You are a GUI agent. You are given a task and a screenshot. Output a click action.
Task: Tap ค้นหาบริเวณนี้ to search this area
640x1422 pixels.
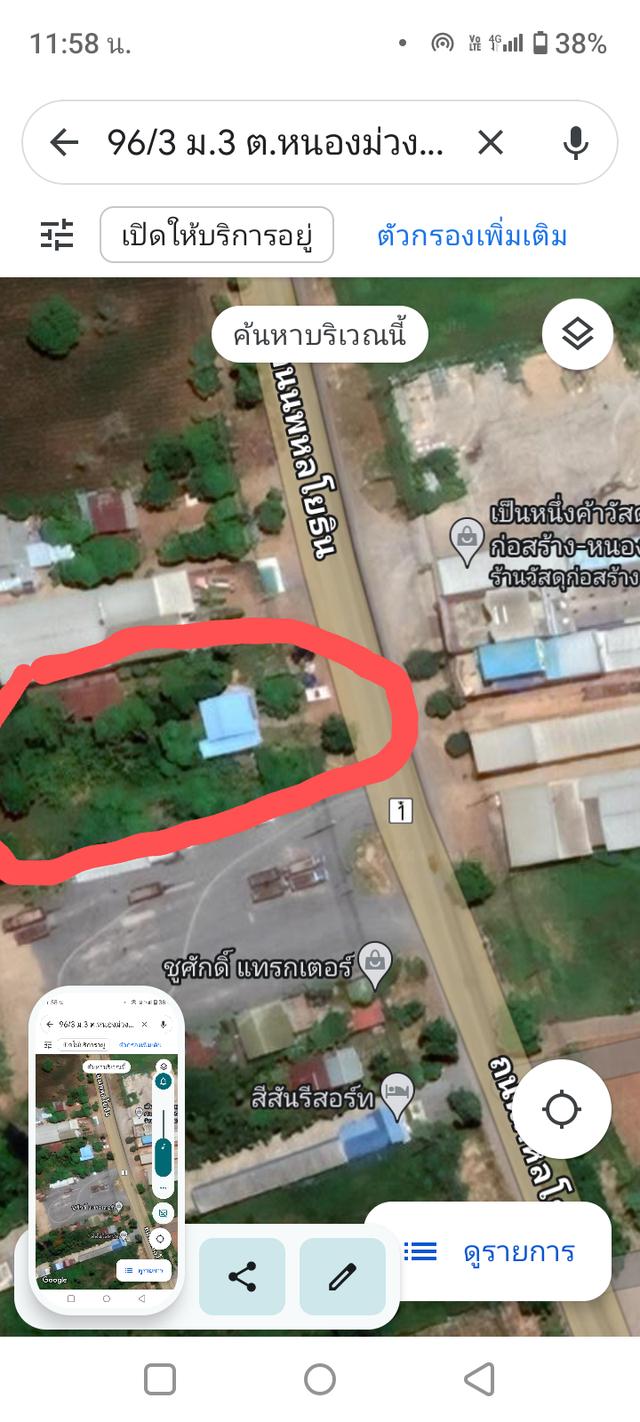[320, 335]
